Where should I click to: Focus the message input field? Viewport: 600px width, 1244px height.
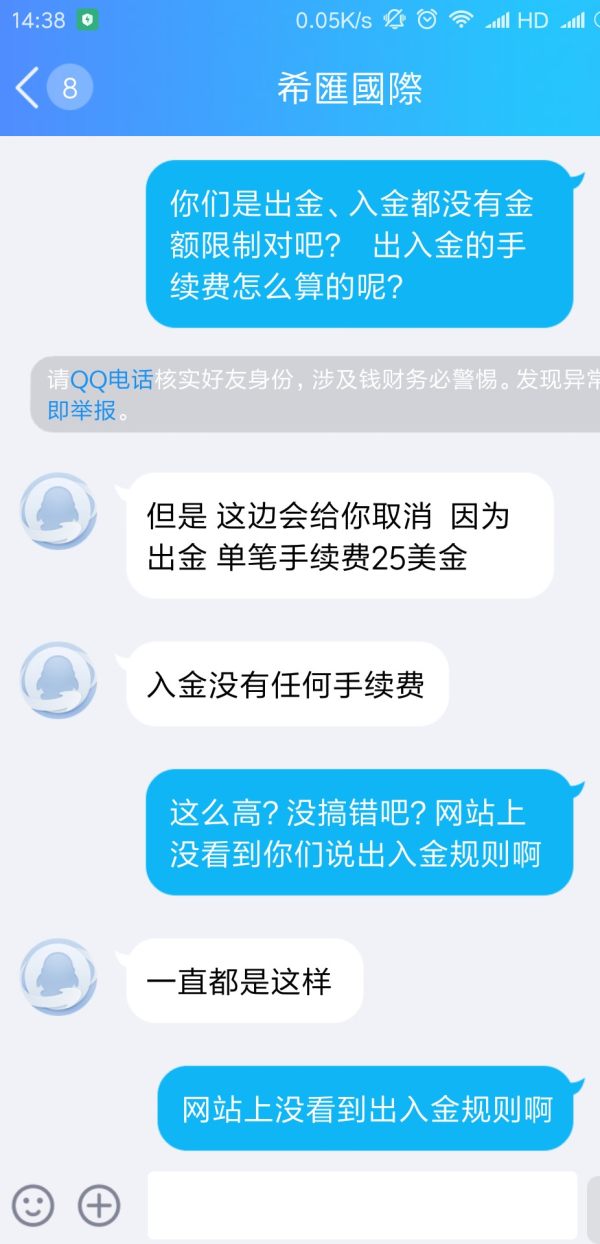(362, 1205)
